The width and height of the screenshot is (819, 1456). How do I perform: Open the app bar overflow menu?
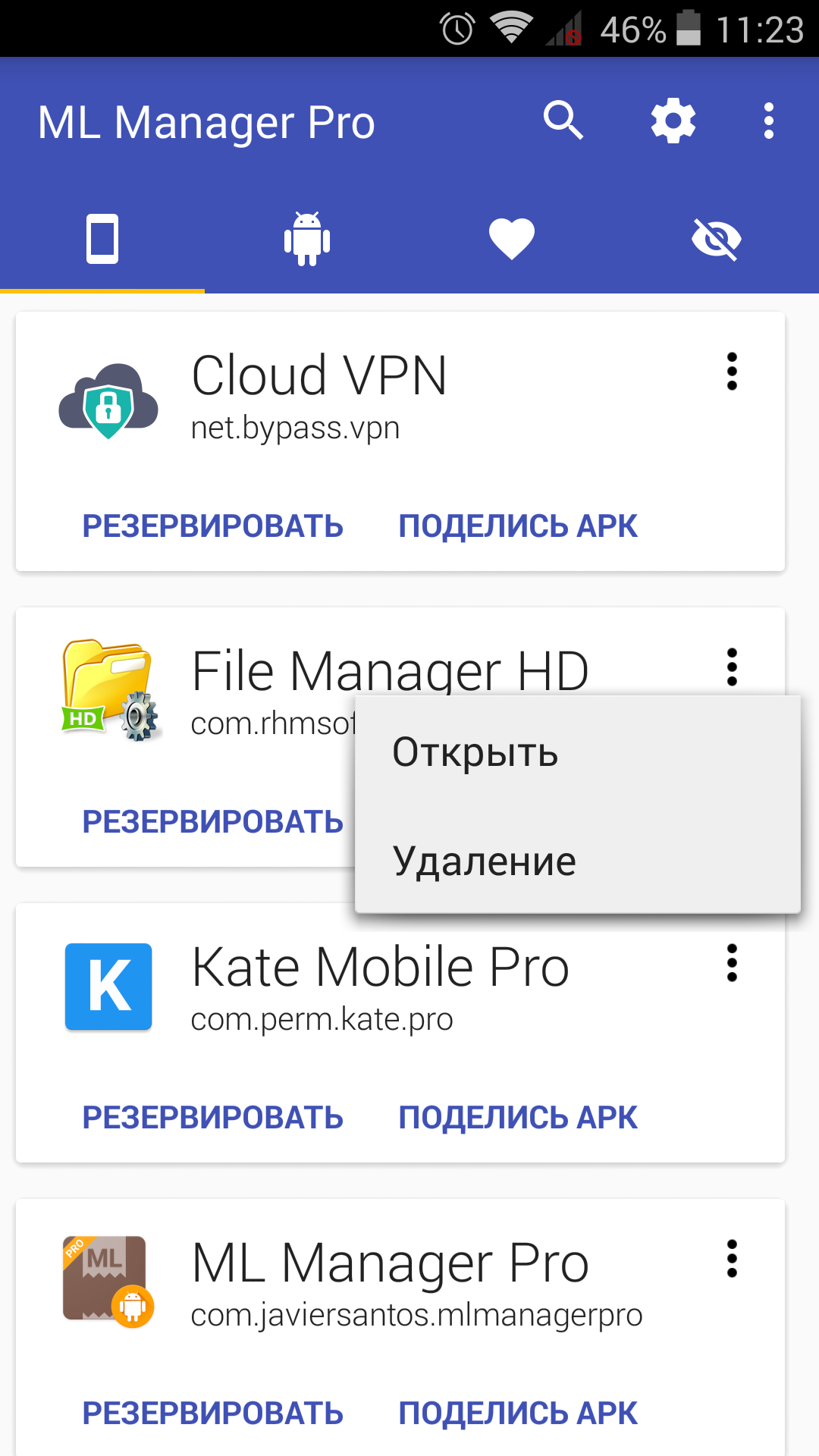769,121
